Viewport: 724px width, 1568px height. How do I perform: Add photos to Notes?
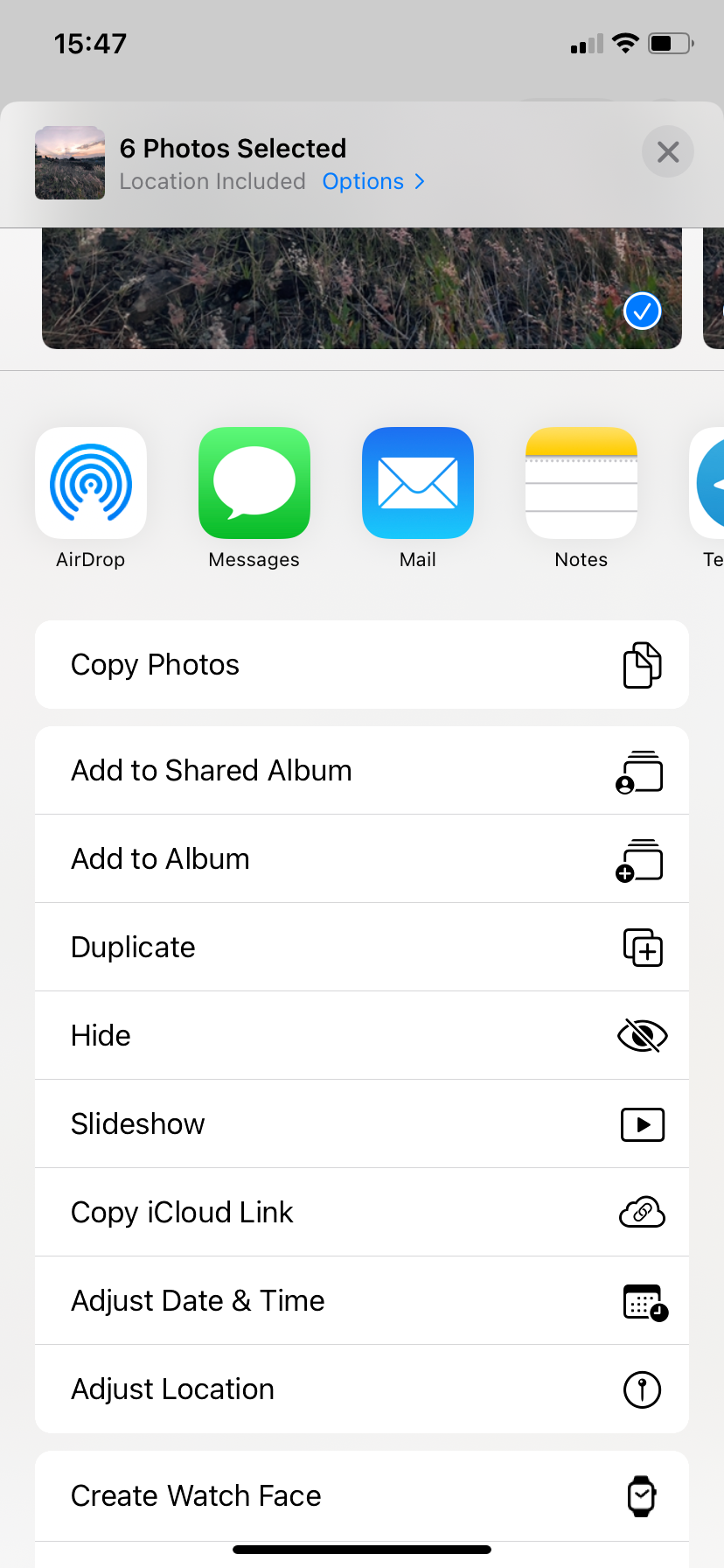pyautogui.click(x=581, y=483)
